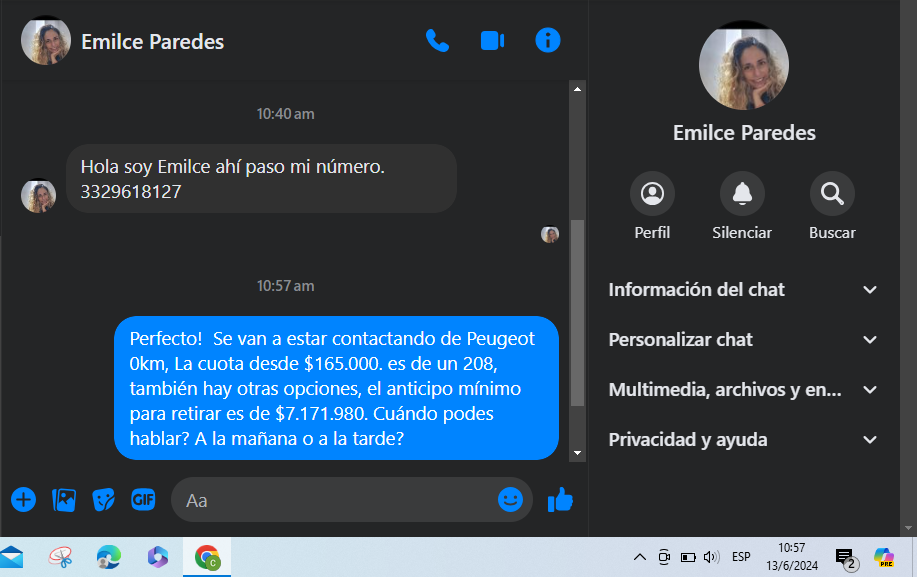Open more actions plus icon

23,500
